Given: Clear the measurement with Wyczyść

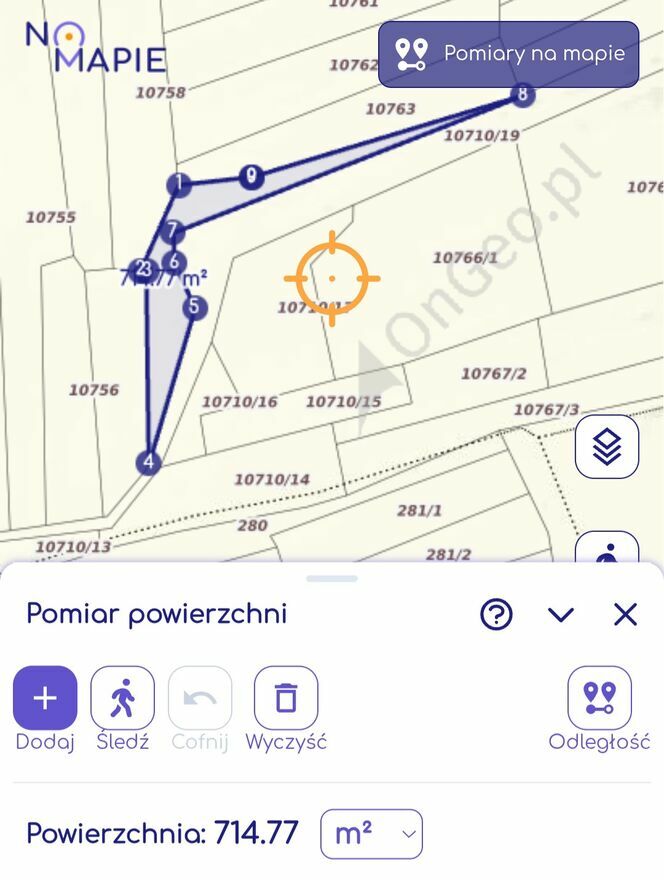Looking at the screenshot, I should pyautogui.click(x=286, y=698).
